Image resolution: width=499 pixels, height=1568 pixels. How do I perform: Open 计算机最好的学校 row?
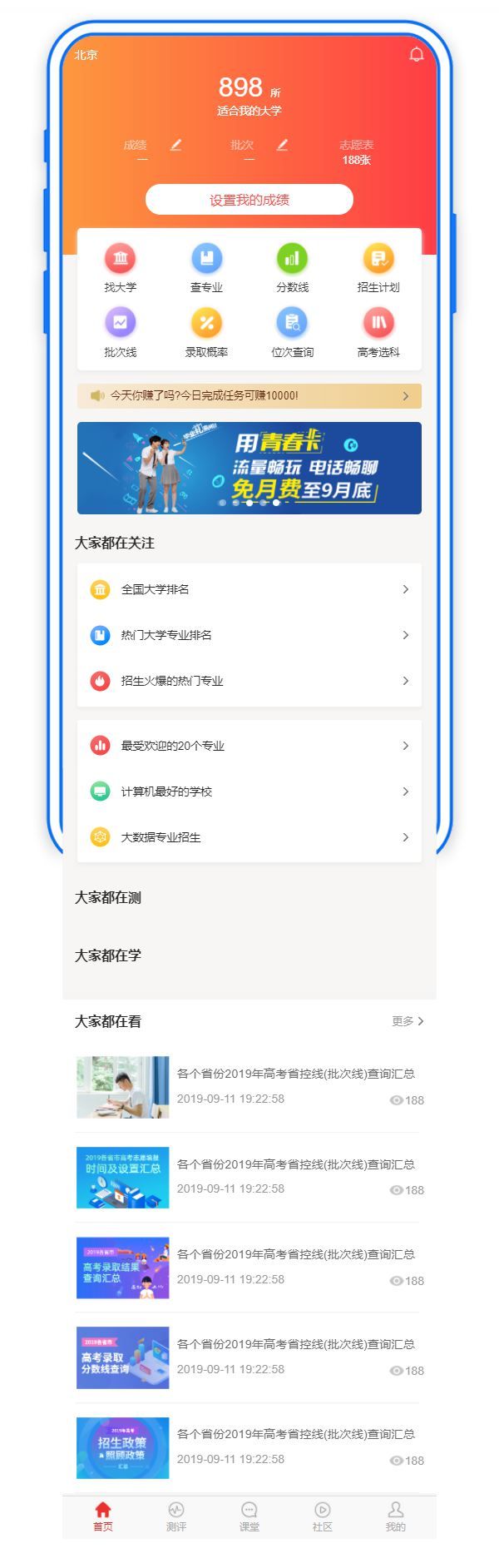[x=249, y=791]
